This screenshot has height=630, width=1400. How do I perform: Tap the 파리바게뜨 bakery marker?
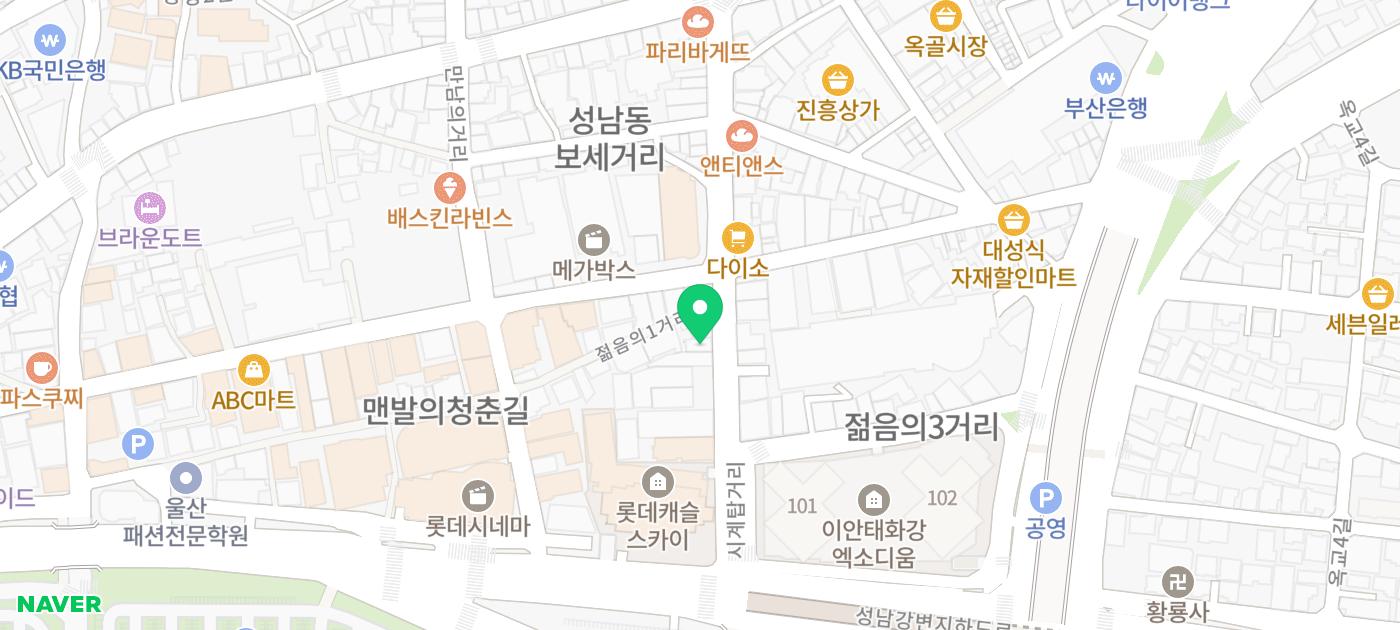(x=698, y=20)
